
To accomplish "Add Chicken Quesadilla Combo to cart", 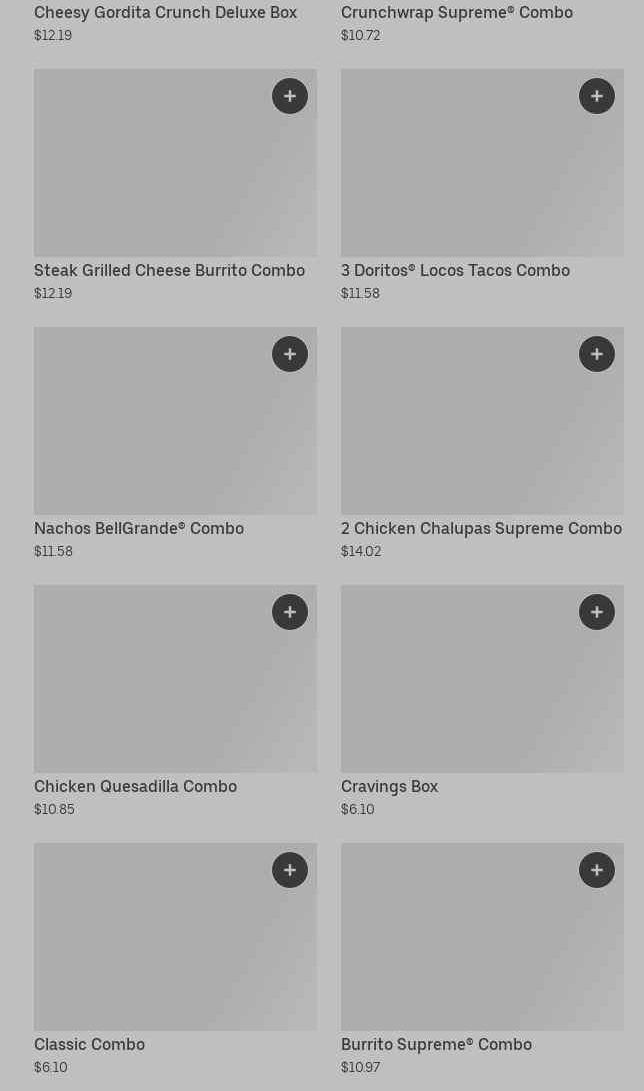I will click(290, 612).
